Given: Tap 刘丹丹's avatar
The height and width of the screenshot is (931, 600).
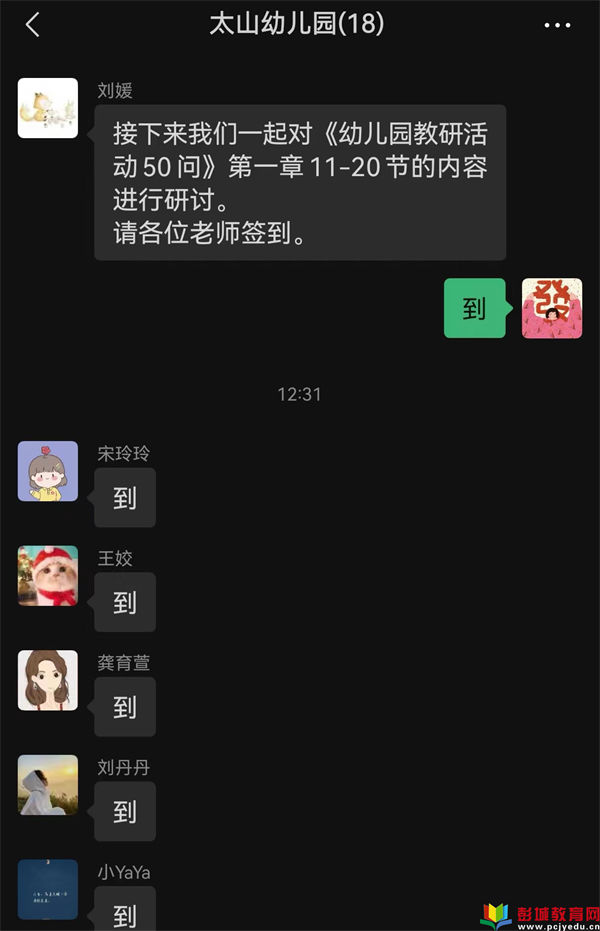Looking at the screenshot, I should 48,785.
